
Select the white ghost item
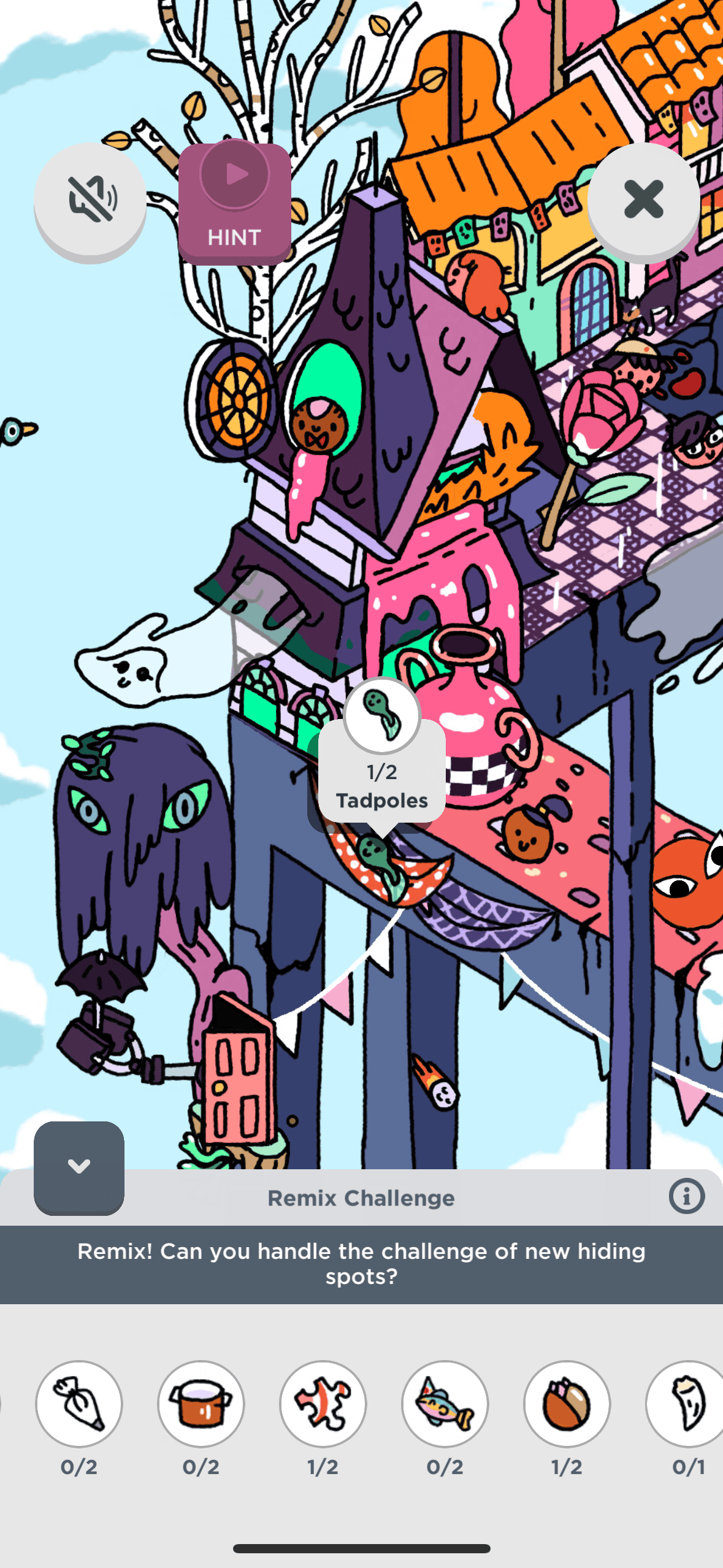coord(687,1404)
